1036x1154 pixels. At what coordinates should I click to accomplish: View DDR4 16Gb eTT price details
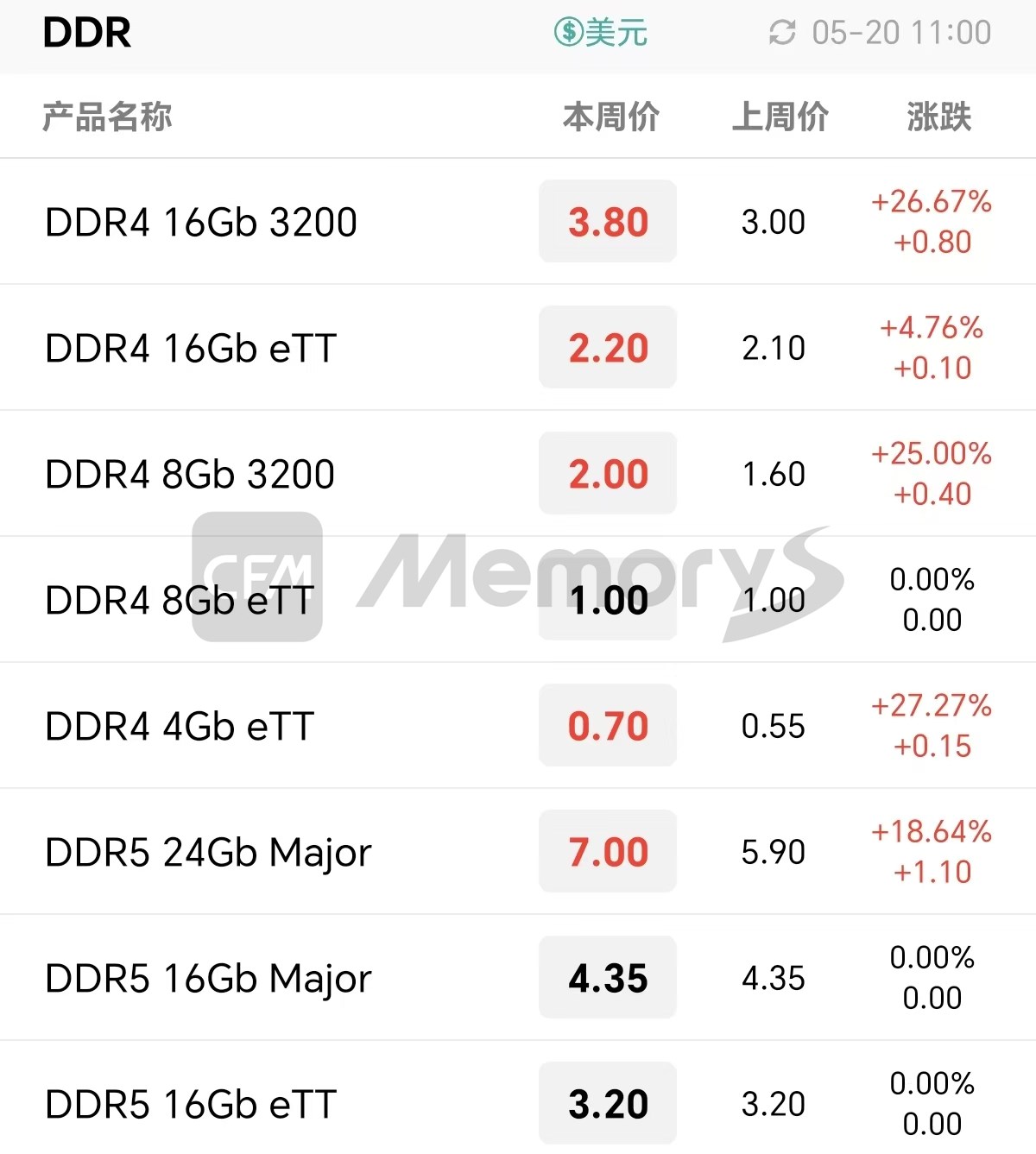tap(191, 348)
